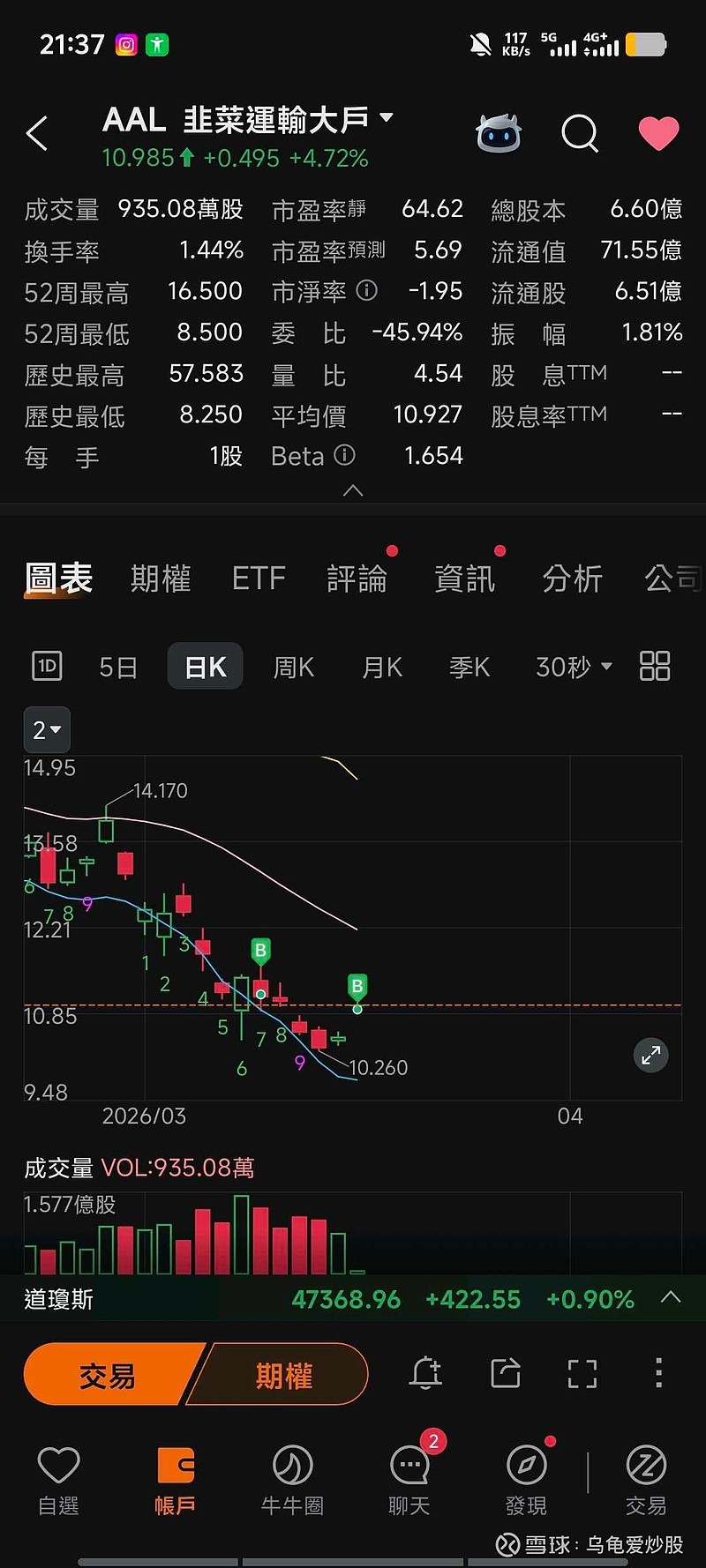706x1568 pixels.
Task: Select the 5日 chart period
Action: 118,668
